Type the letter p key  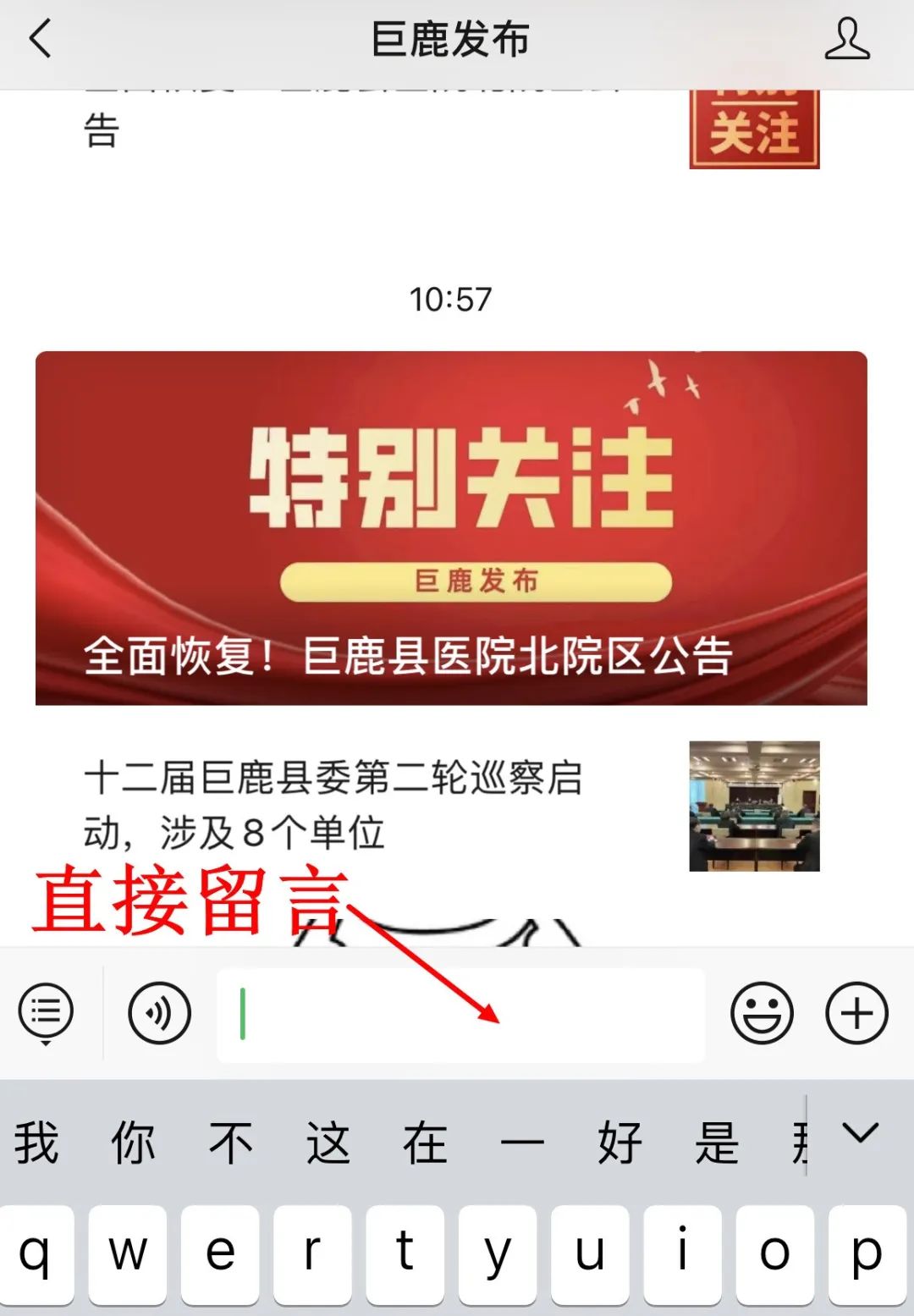click(x=867, y=1253)
